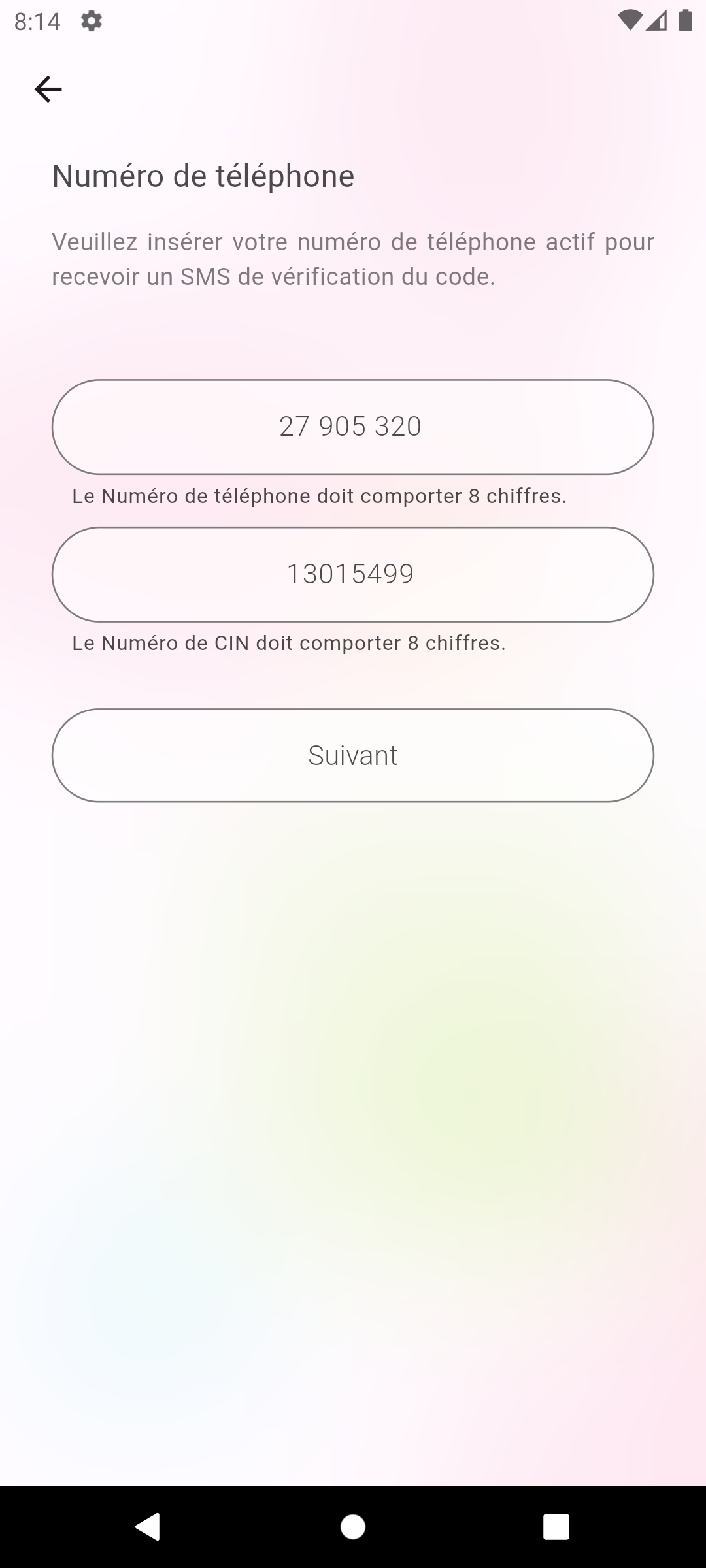Click the back arrow to return
Screen dimensions: 706x1568
click(49, 88)
